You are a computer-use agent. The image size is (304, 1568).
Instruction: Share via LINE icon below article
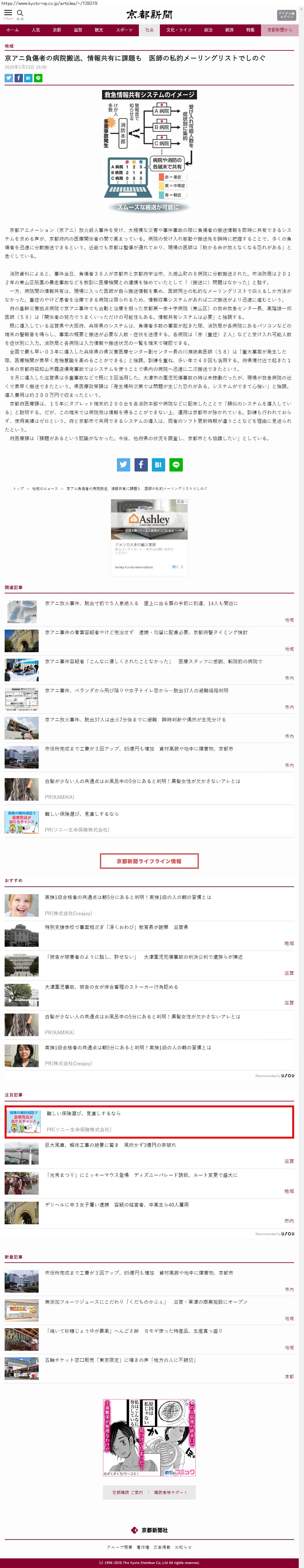point(176,465)
